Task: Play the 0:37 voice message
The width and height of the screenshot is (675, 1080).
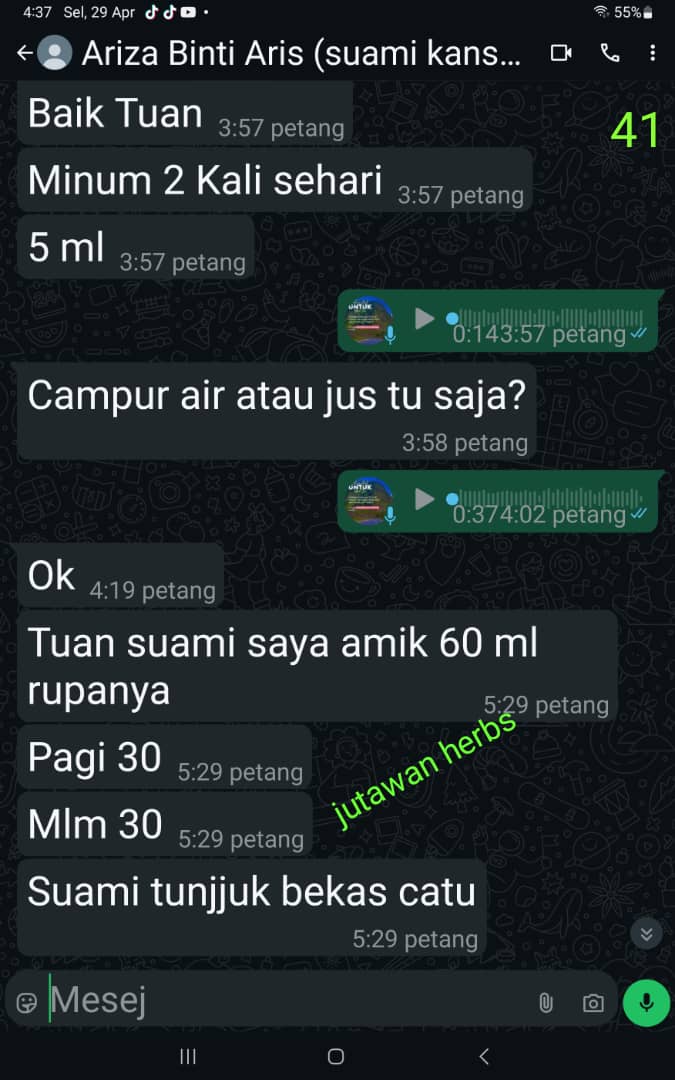Action: 424,498
